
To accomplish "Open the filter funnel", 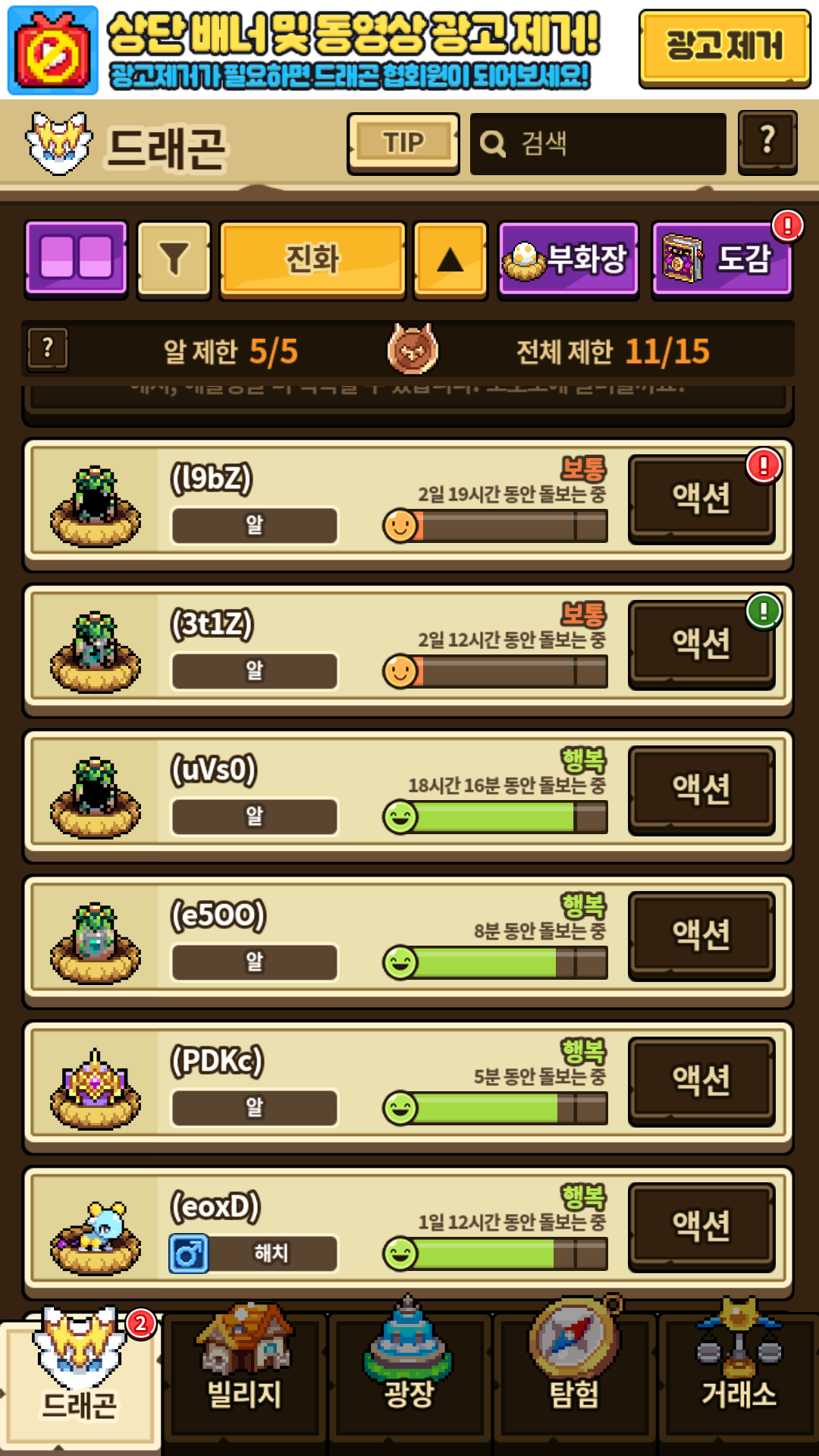I will tap(174, 259).
